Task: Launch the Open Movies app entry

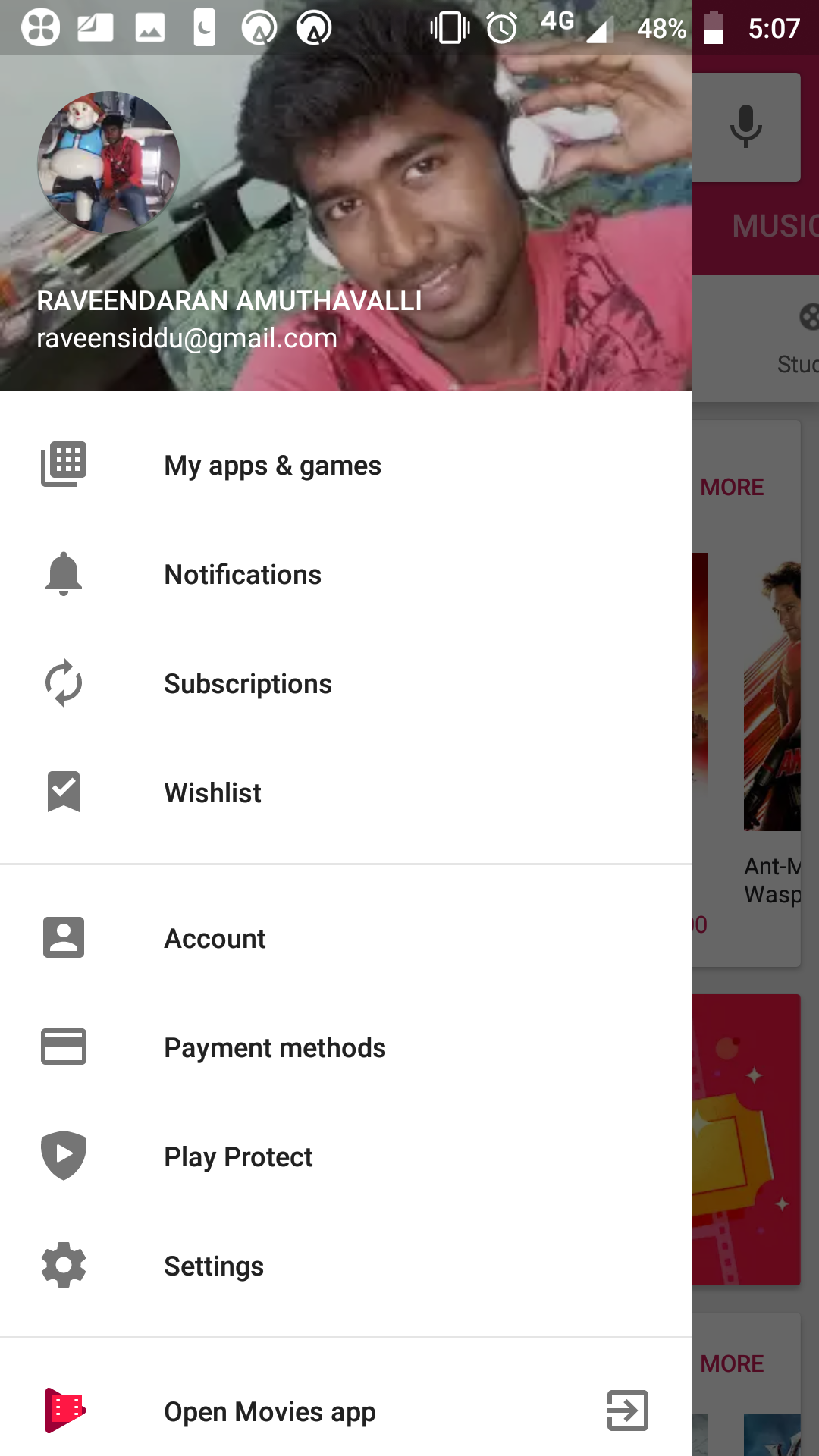Action: 346,1411
